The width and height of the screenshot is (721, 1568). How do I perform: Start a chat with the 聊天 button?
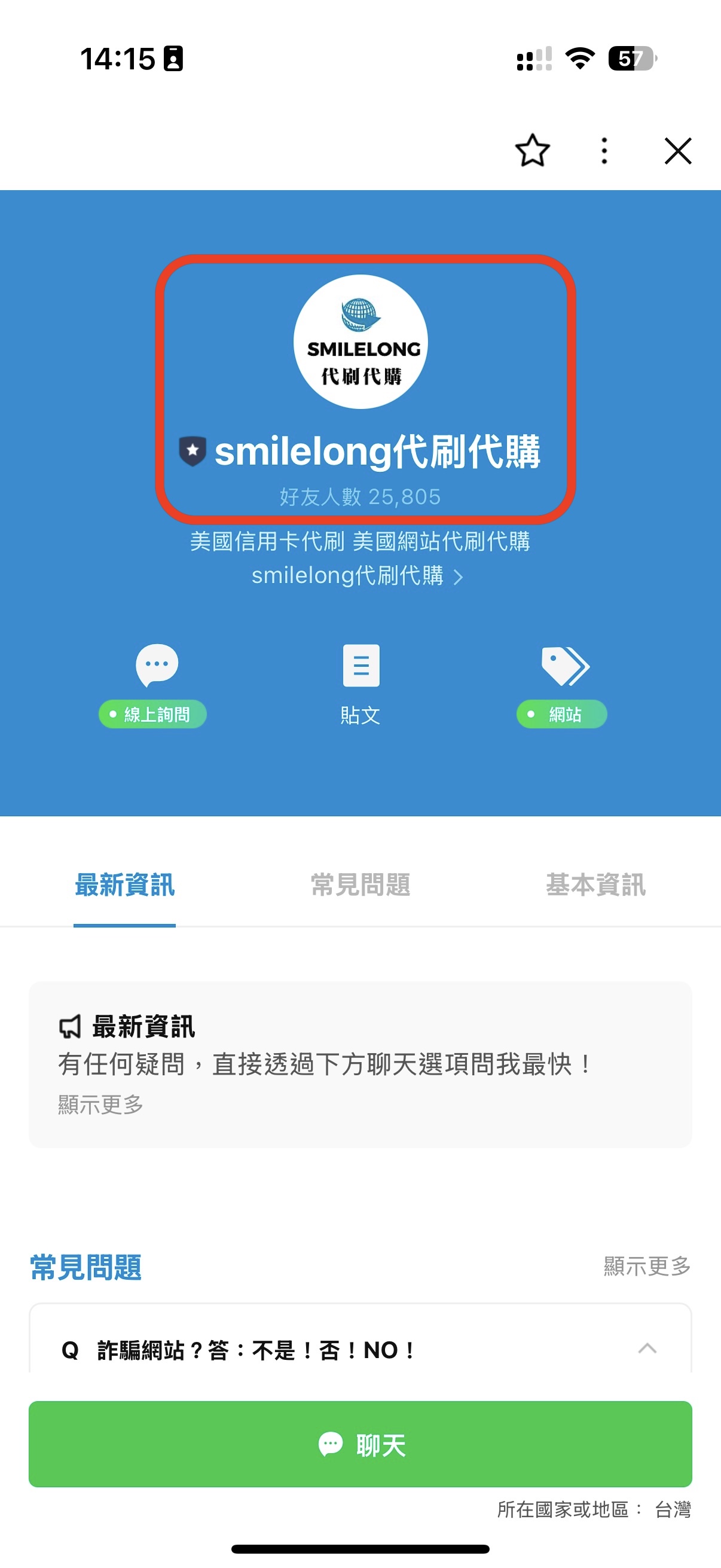click(x=361, y=1444)
